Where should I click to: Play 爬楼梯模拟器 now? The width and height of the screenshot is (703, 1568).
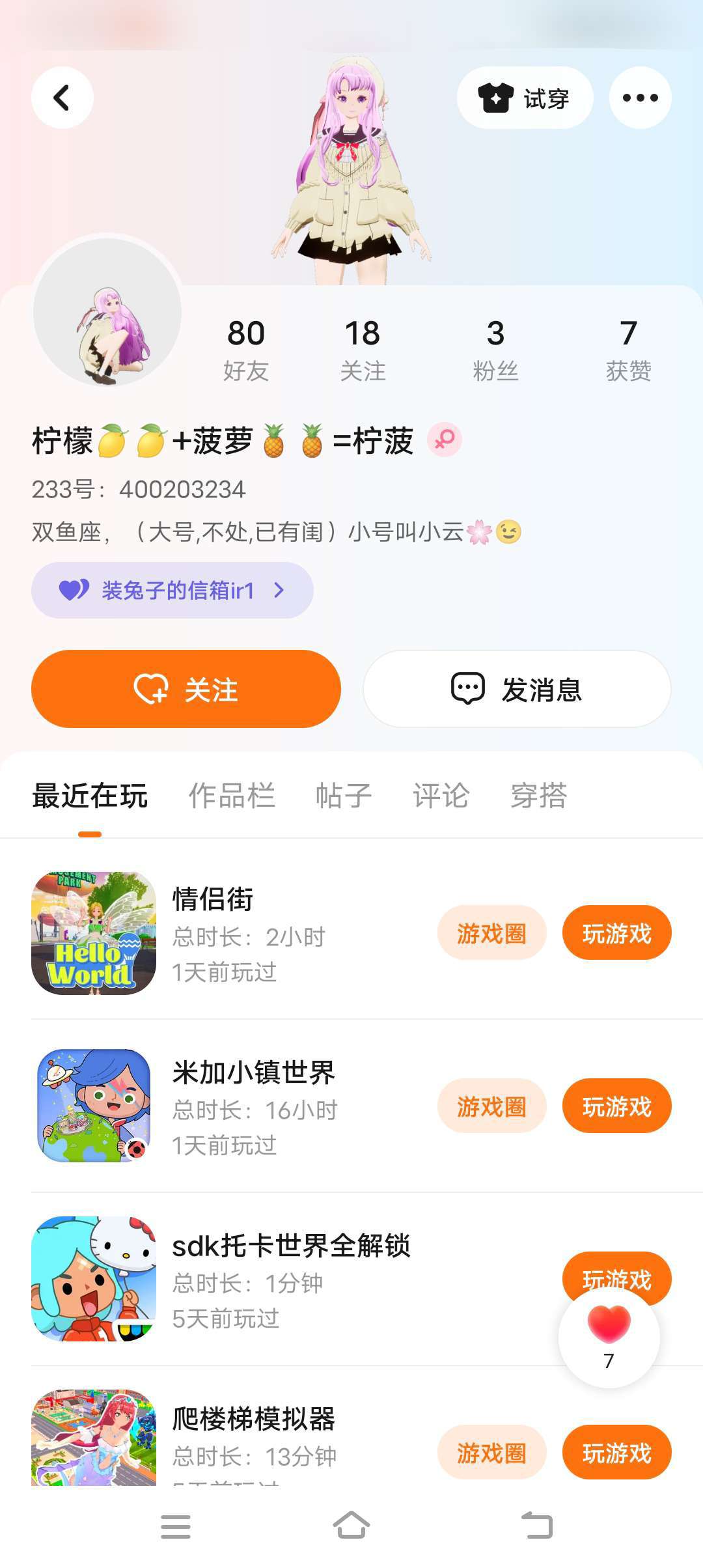pos(616,1452)
